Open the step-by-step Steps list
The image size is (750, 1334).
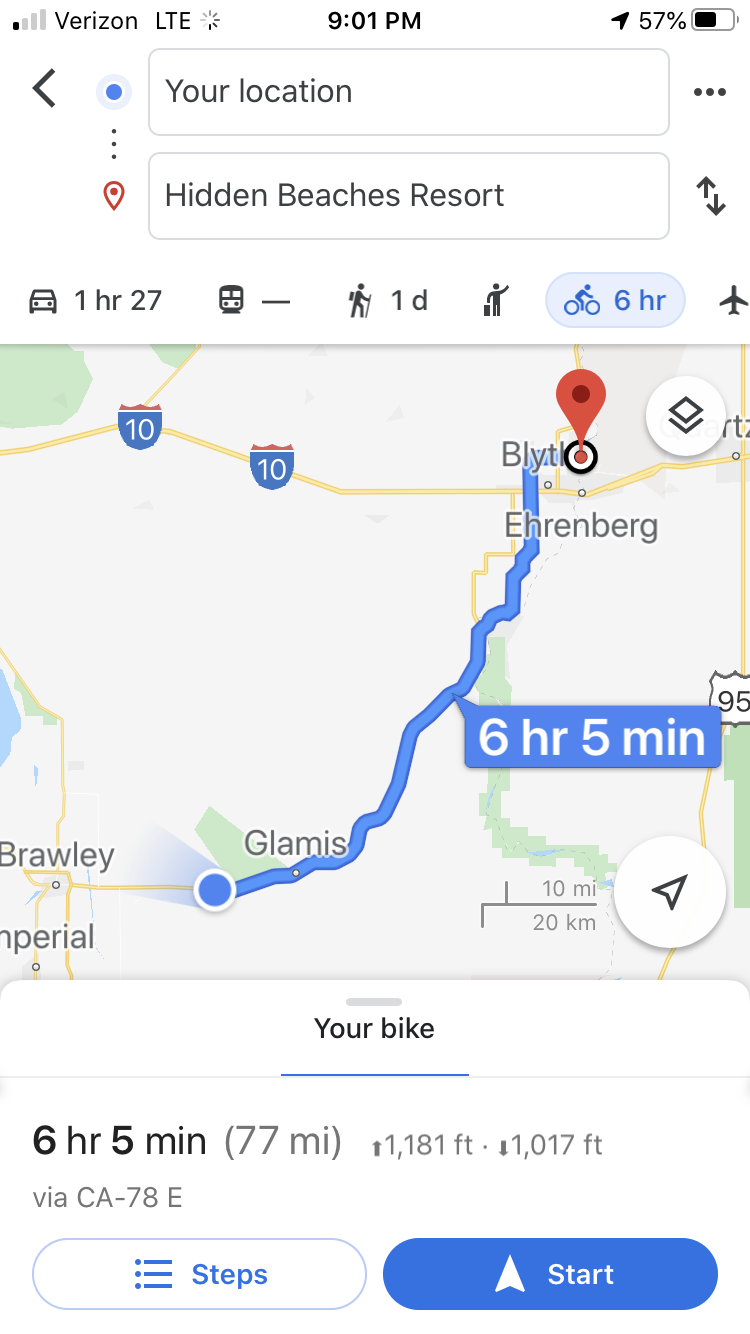(200, 1274)
